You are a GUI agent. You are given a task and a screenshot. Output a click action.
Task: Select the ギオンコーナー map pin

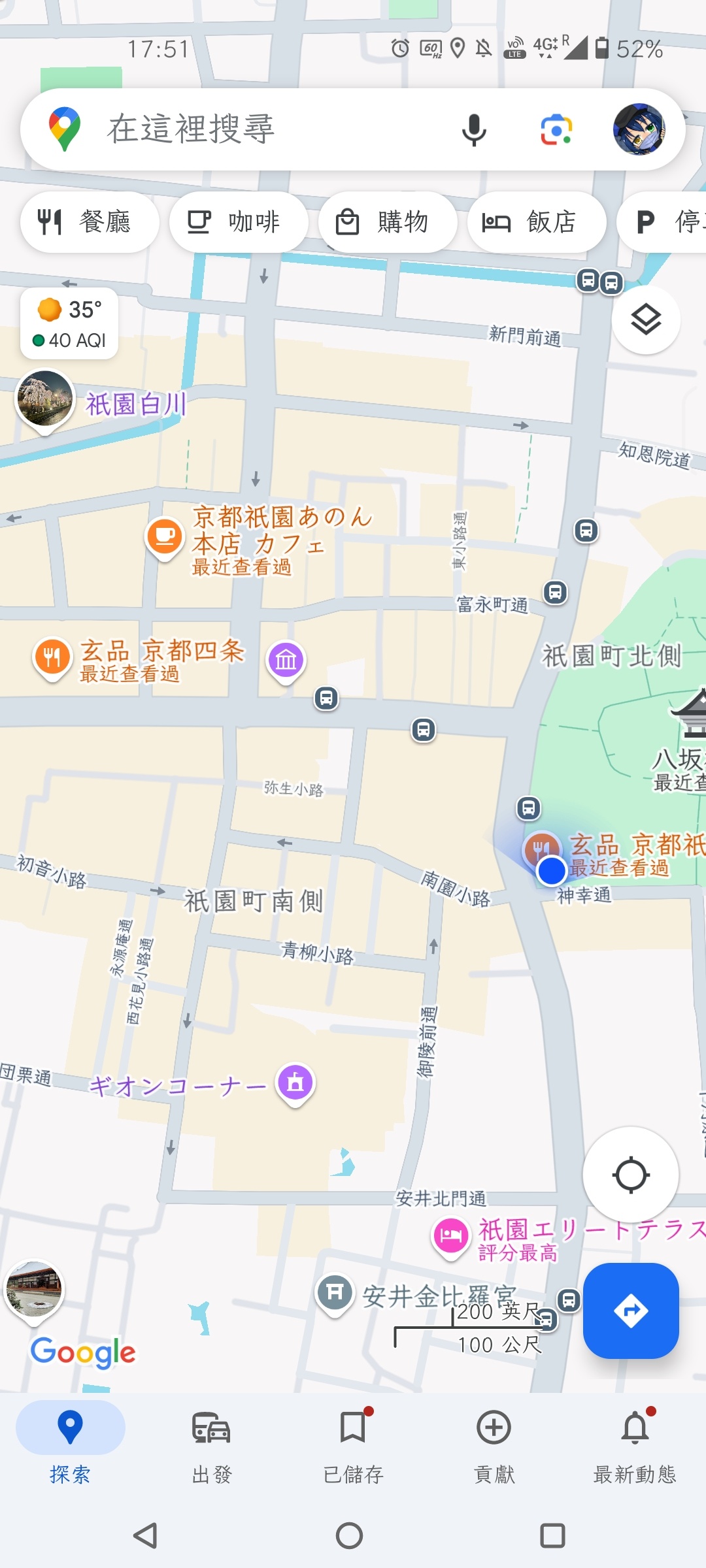(295, 1083)
